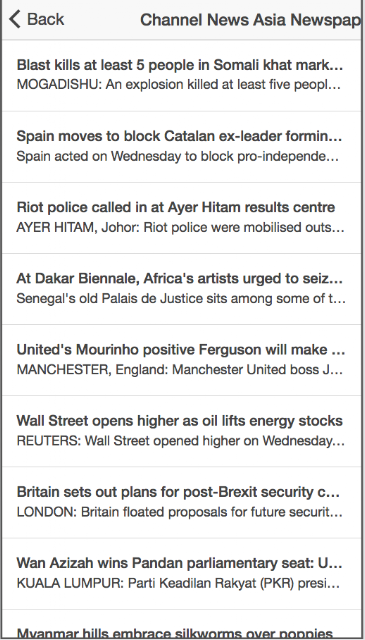Open the Somali khat market blast article
365x640 pixels.
click(182, 76)
